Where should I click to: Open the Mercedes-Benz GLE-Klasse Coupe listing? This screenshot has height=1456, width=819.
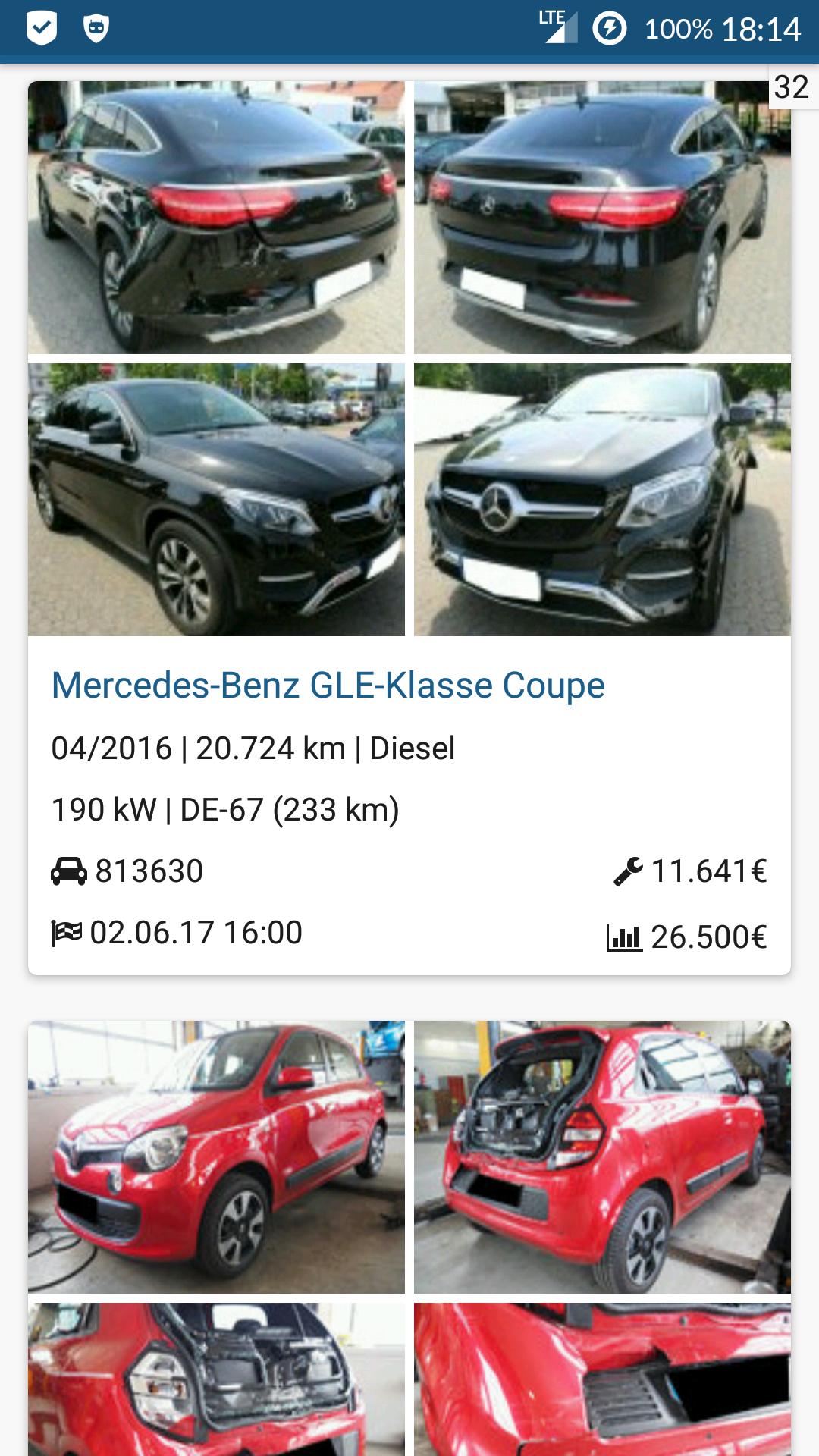(328, 686)
